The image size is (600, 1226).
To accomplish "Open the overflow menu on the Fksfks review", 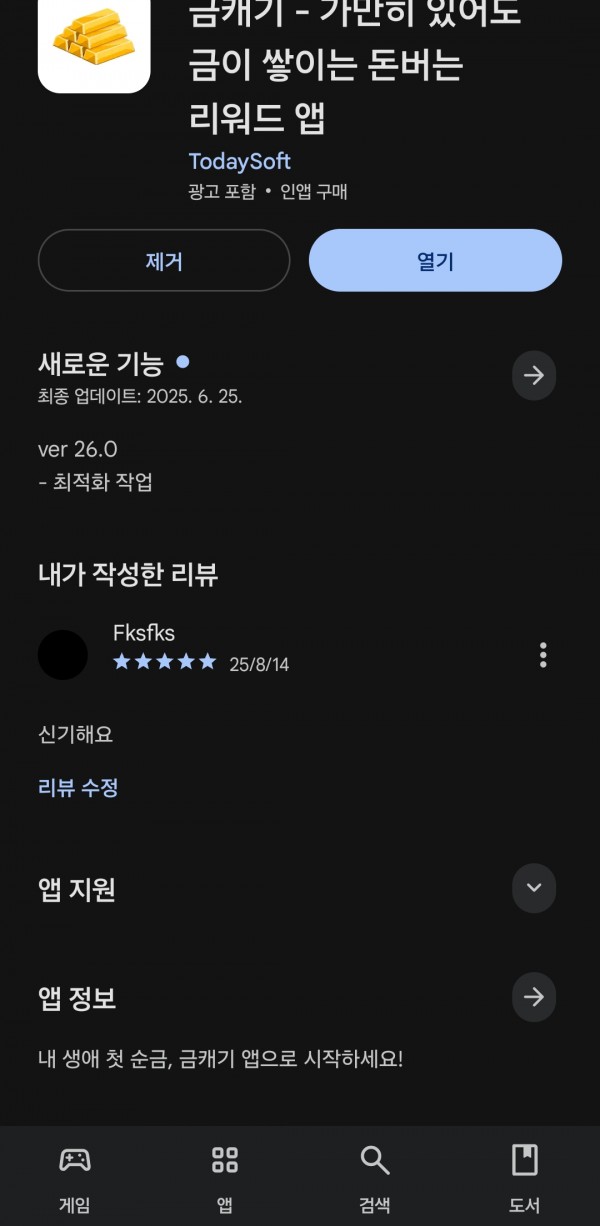I will tap(543, 656).
